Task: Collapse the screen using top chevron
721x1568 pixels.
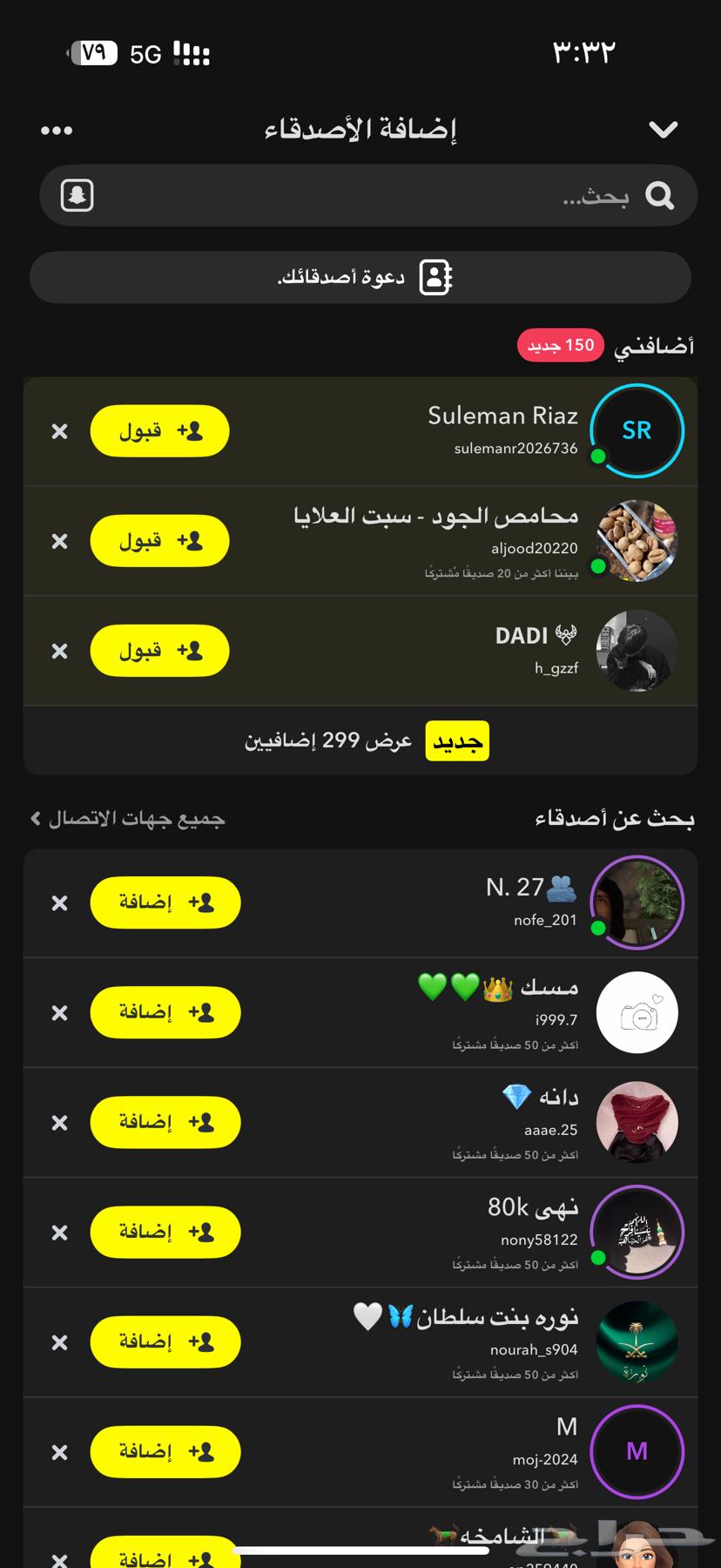Action: 664,127
